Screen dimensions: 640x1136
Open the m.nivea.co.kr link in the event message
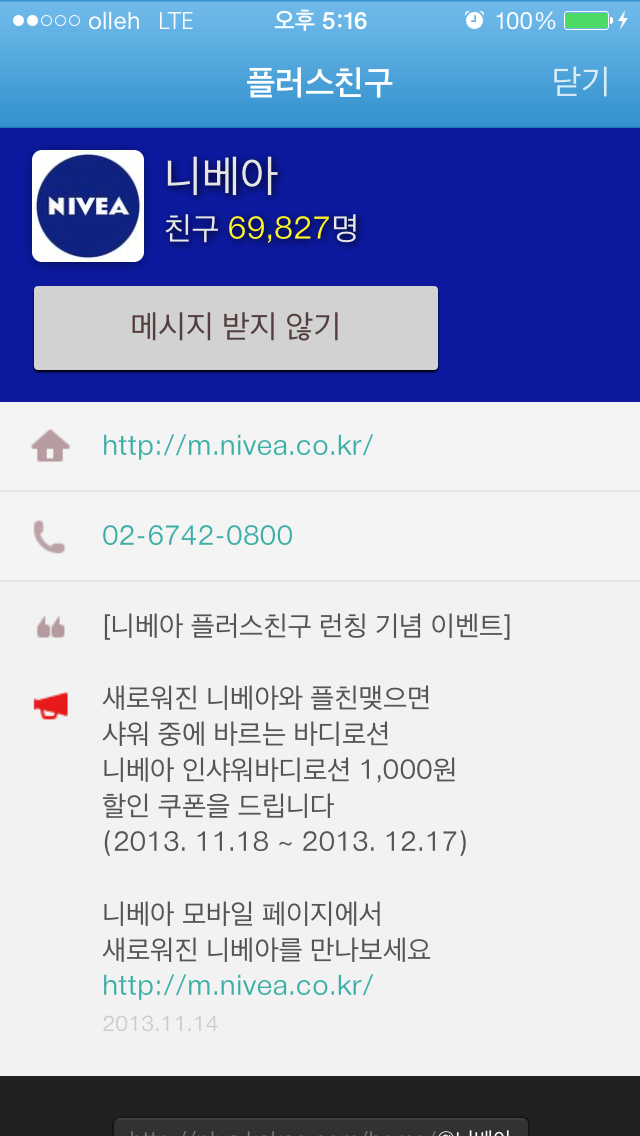238,985
